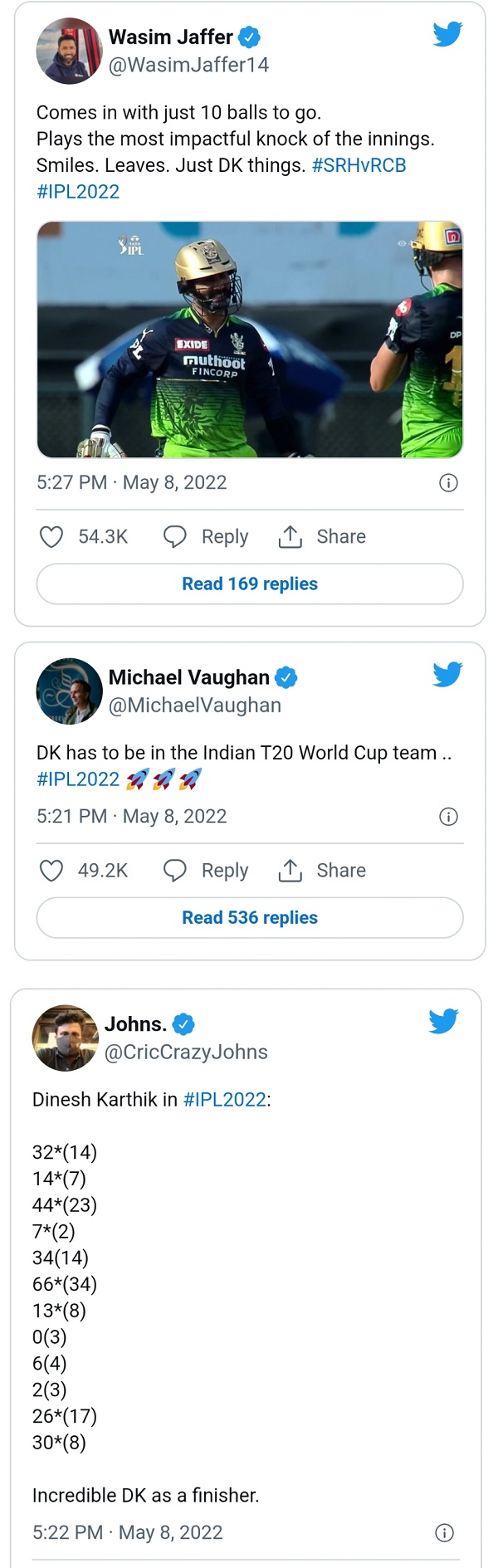The height and width of the screenshot is (1568, 498).
Task: Open info icon on Wasim Jaffer's tweet
Action: point(448,483)
